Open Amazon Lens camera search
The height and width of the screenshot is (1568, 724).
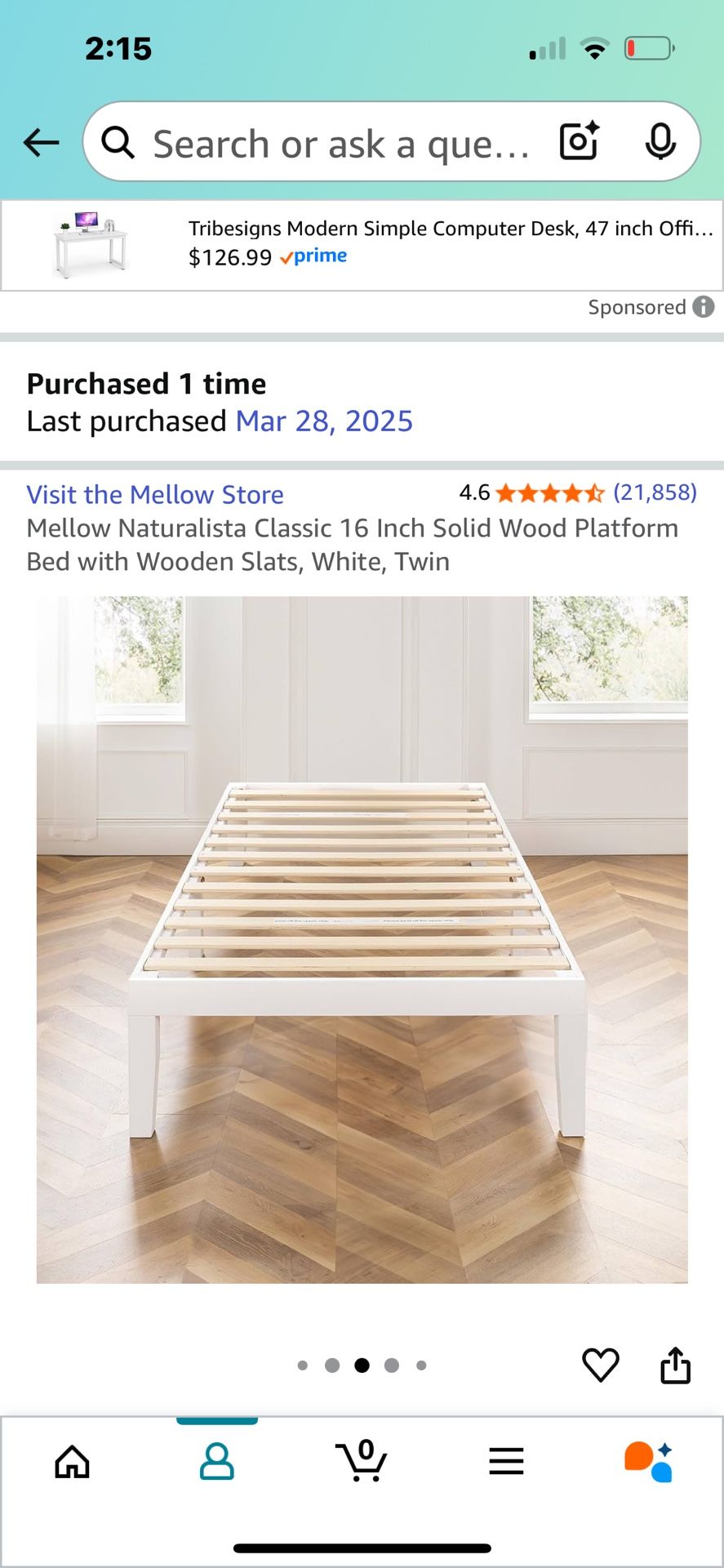(578, 140)
